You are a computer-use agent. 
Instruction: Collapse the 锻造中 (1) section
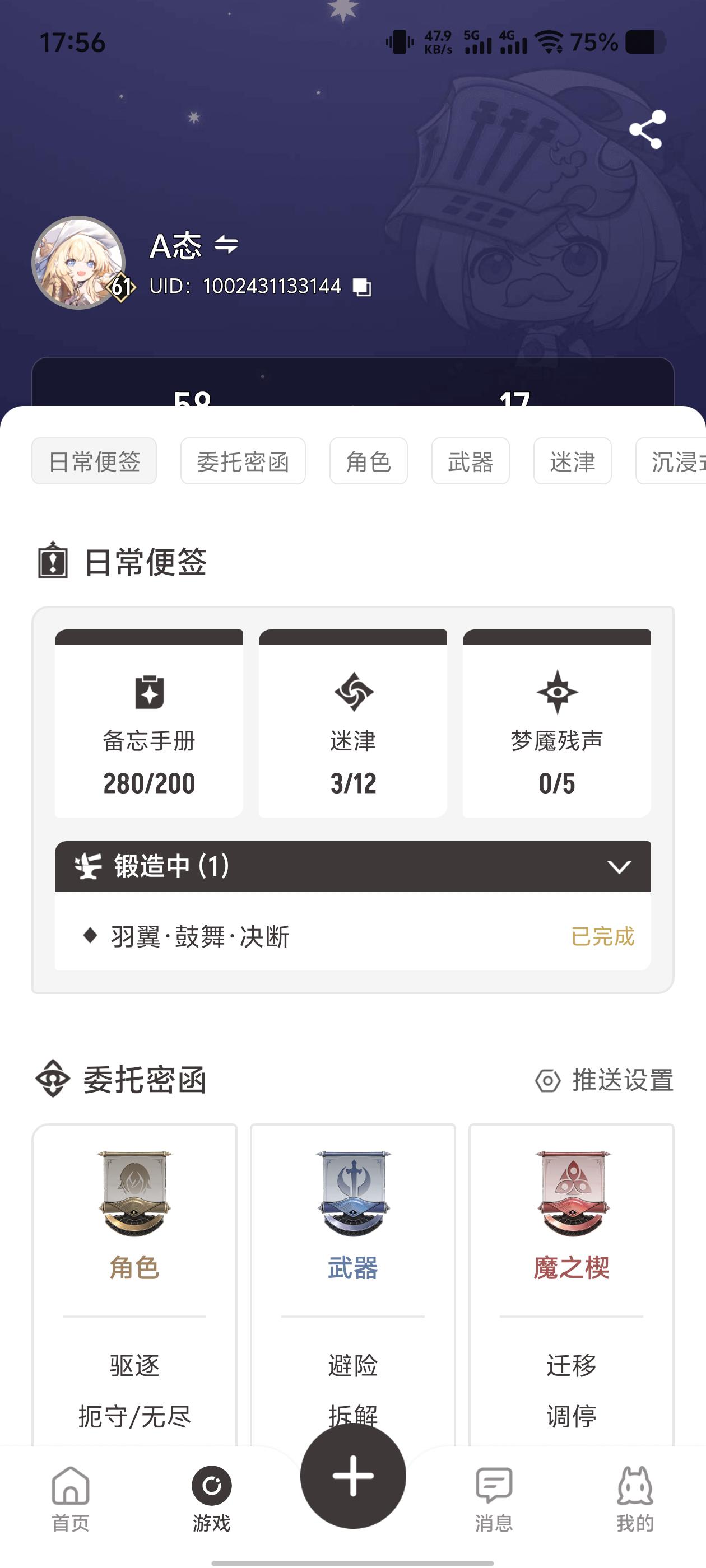point(619,867)
